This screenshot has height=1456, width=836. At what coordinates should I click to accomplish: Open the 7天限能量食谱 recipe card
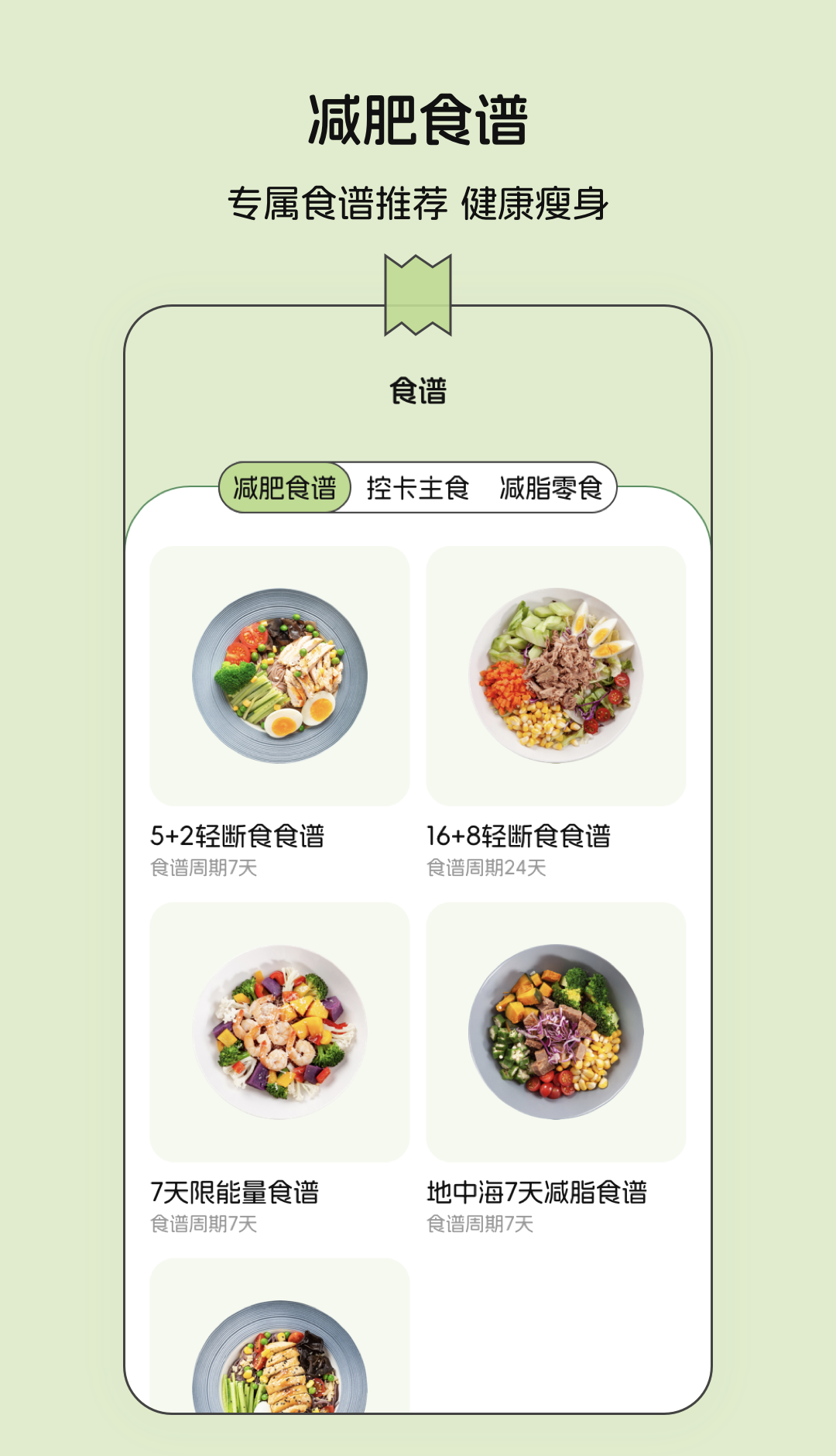click(x=236, y=1193)
